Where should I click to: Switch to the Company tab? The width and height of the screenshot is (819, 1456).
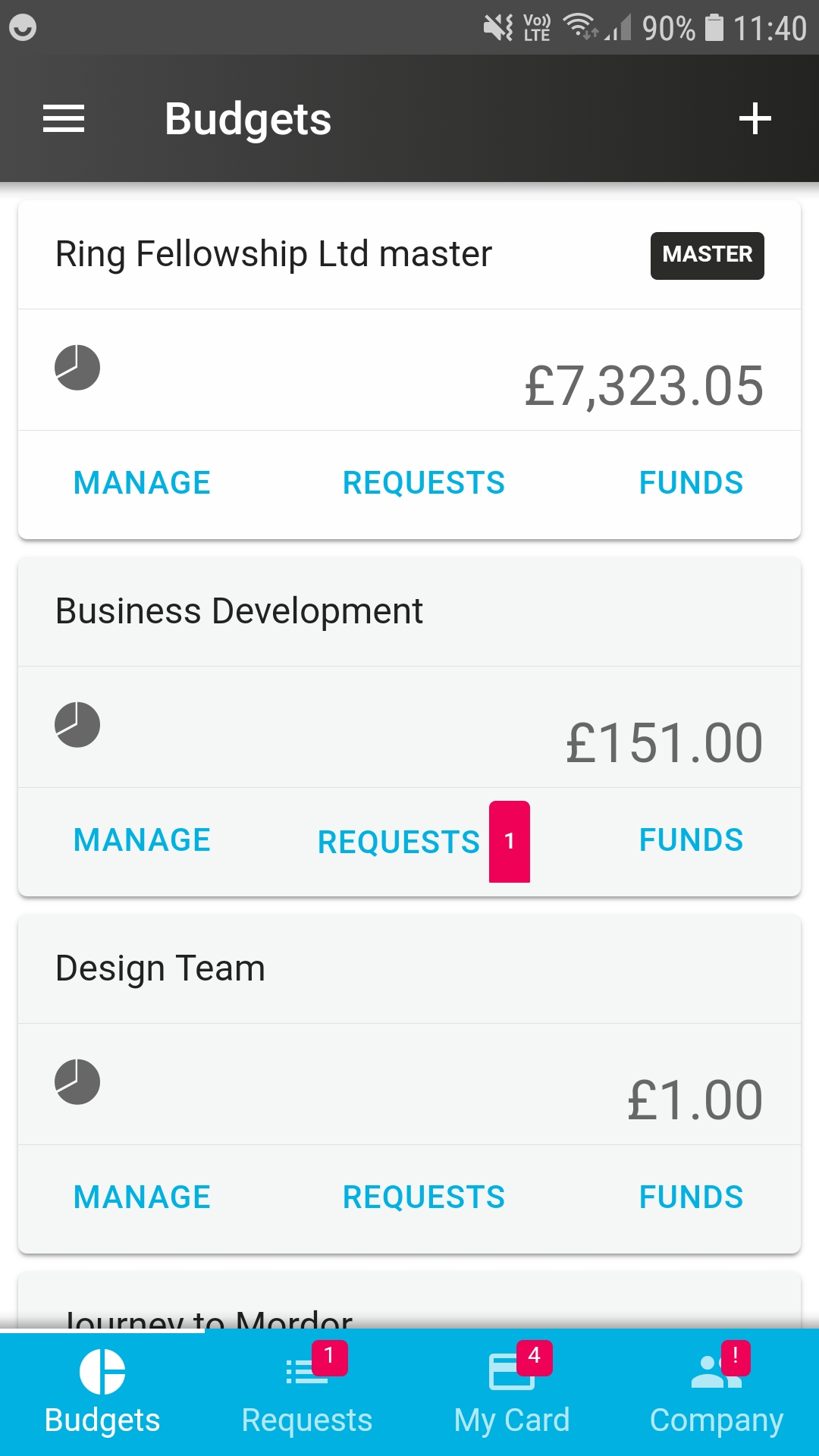717,1392
